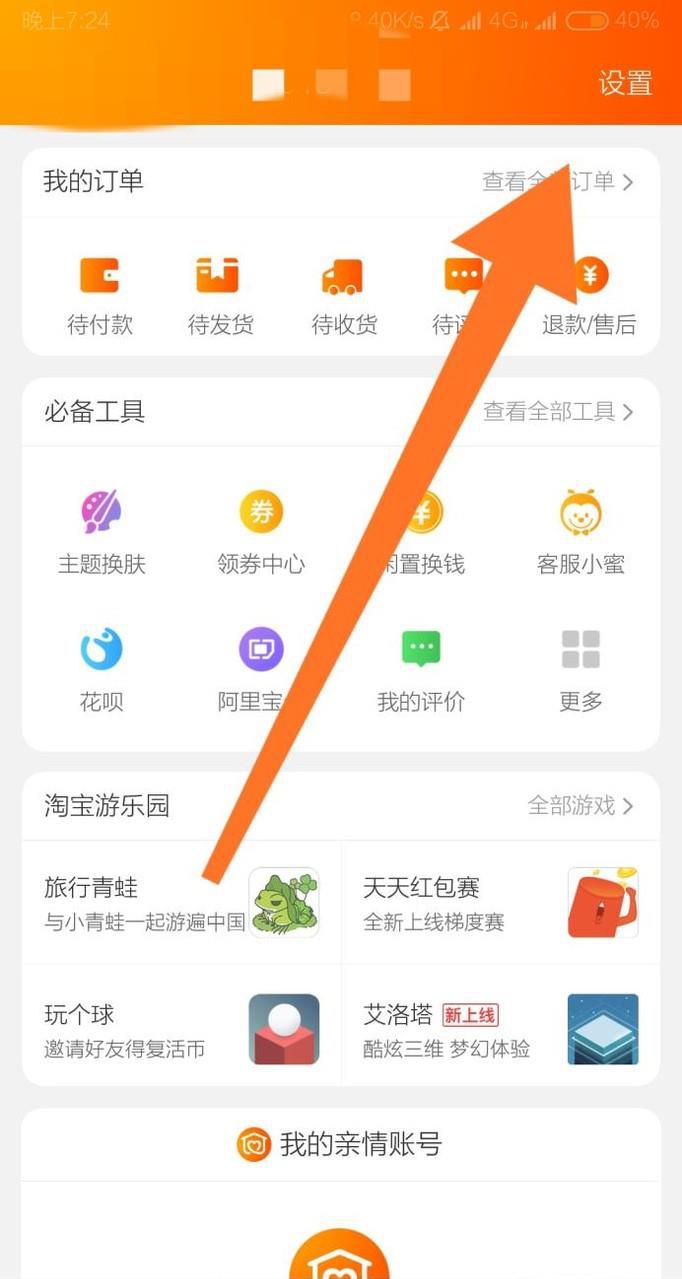Contact 客服小蜜 customer service
Image resolution: width=682 pixels, height=1279 pixels.
point(580,533)
